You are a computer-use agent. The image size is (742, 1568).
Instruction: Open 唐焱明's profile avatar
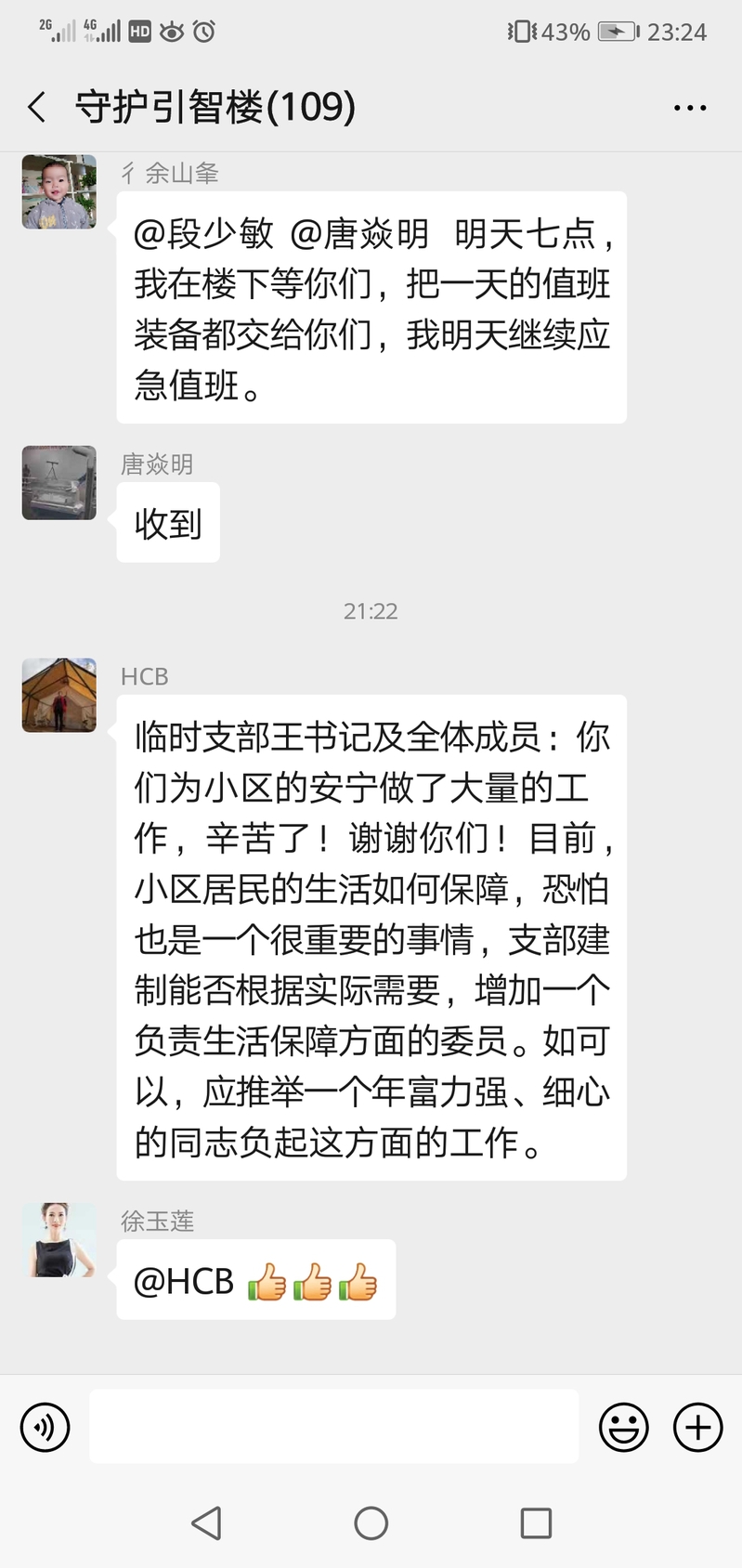click(59, 482)
